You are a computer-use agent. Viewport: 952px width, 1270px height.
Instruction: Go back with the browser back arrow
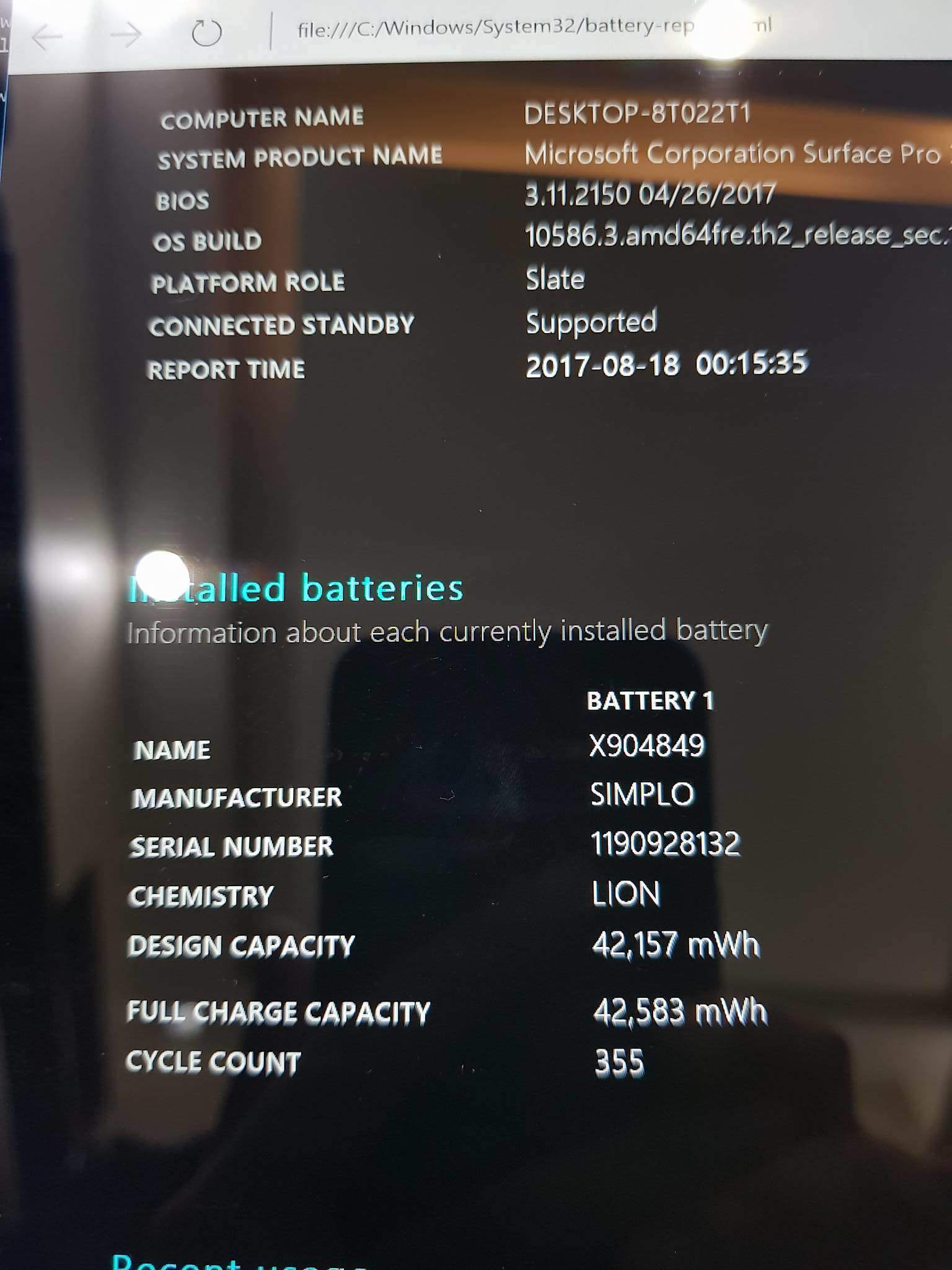click(47, 37)
